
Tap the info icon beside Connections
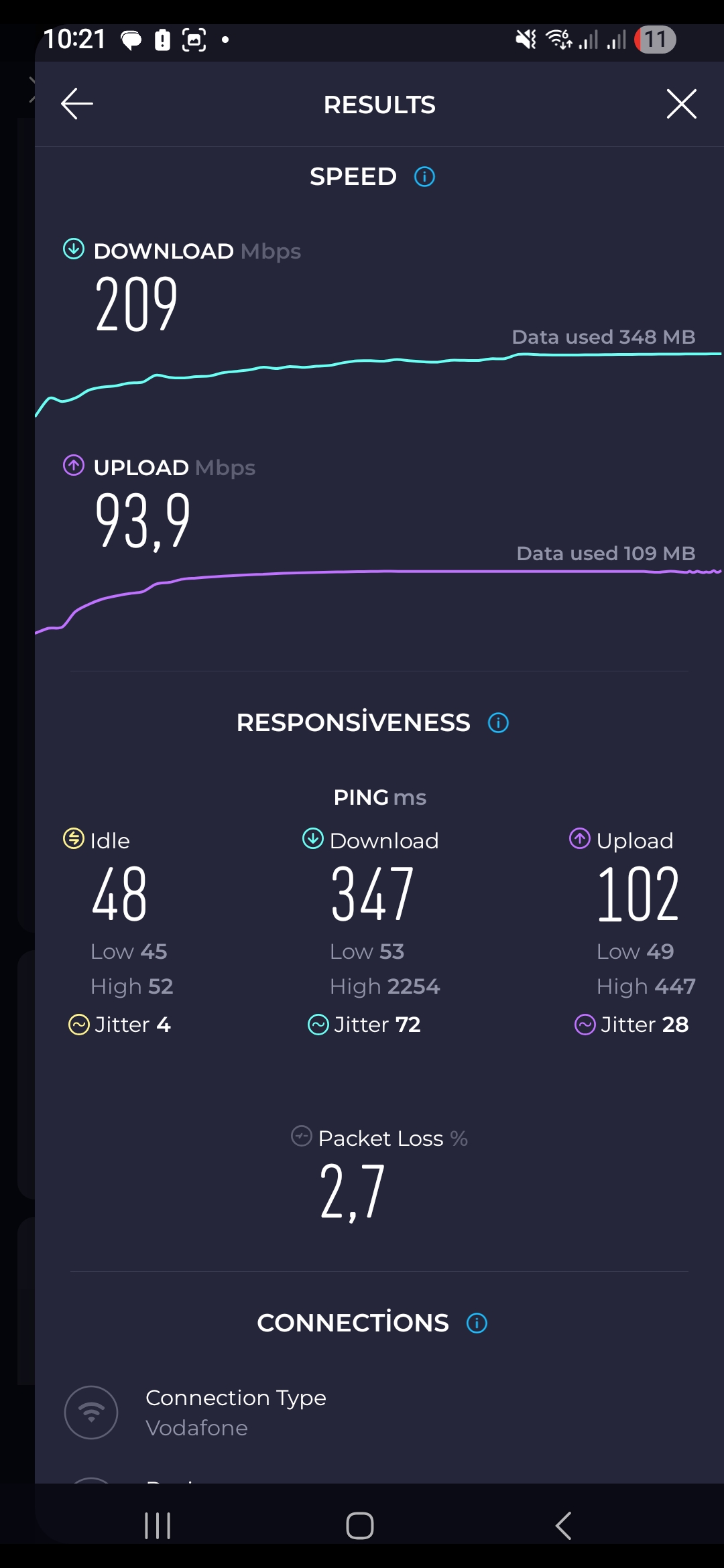pyautogui.click(x=477, y=1323)
